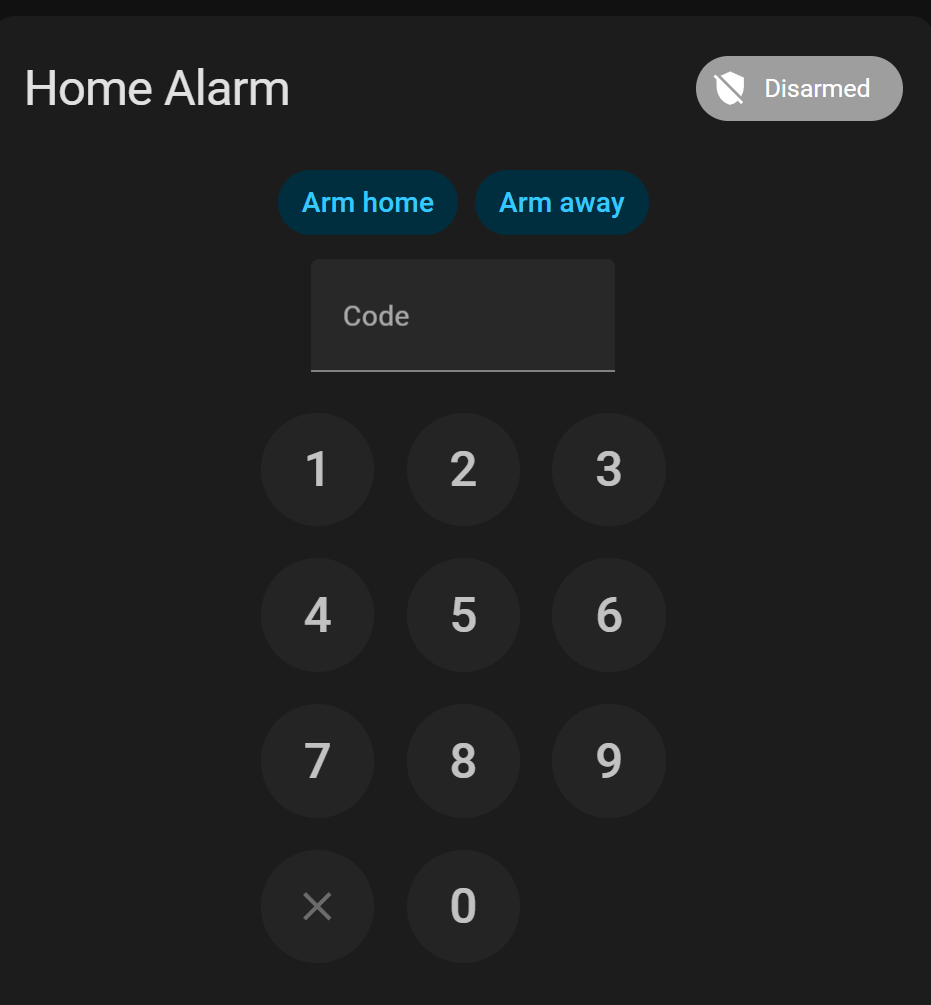Open the Disarmed status chip

[799, 89]
